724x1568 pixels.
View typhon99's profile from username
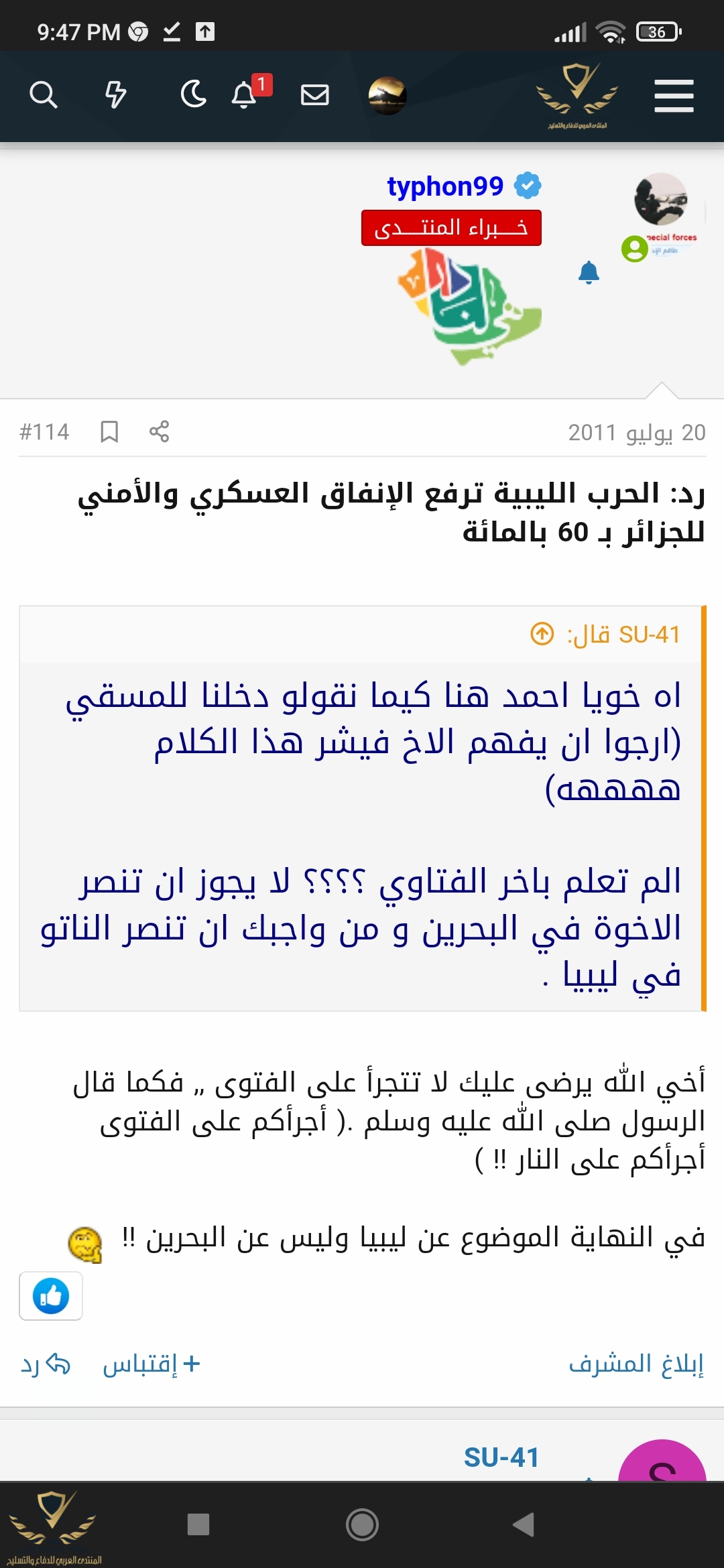[445, 186]
